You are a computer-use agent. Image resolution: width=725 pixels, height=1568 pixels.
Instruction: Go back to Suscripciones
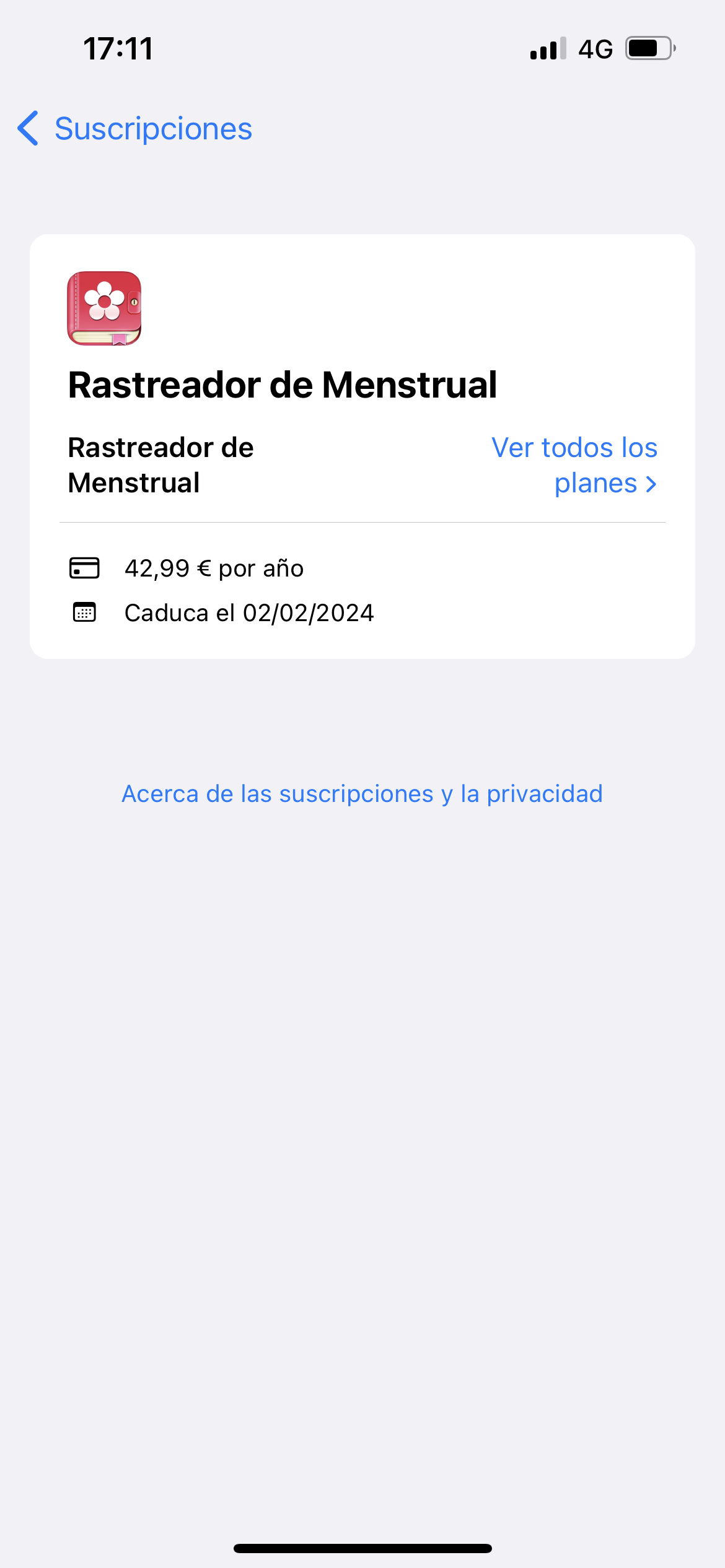[135, 129]
